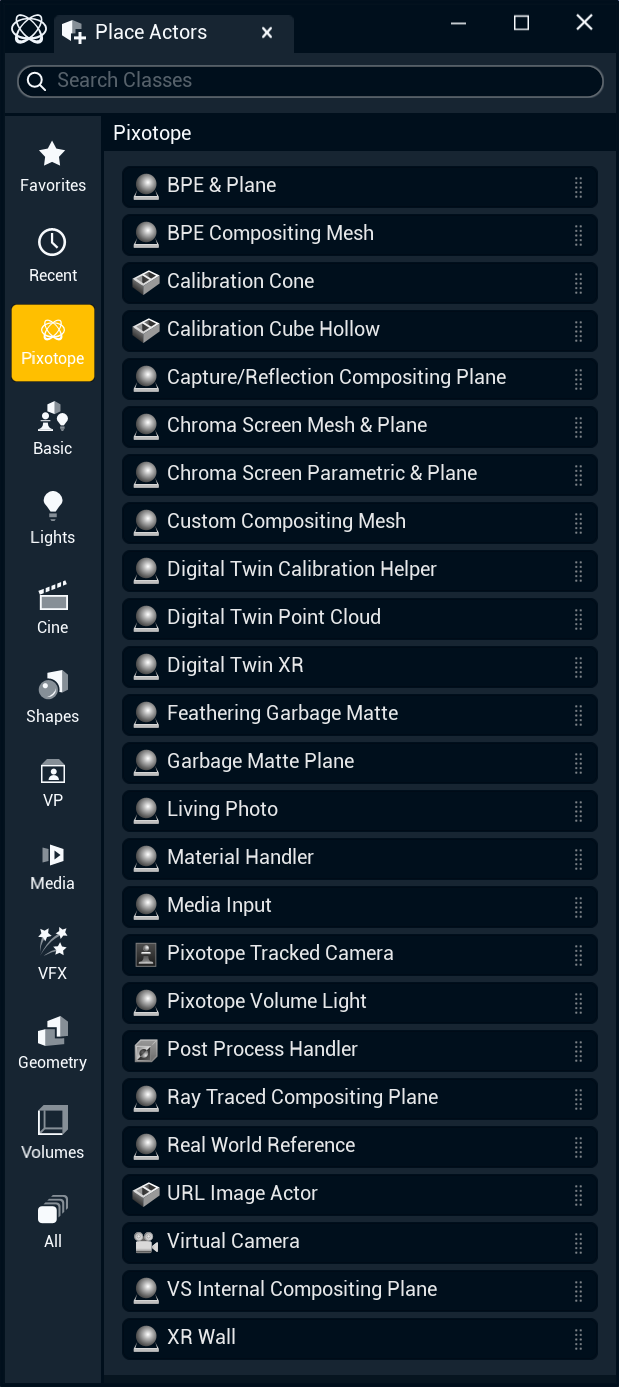Switch to the Favorites category
Screen dimensions: 619x1387
click(x=53, y=167)
